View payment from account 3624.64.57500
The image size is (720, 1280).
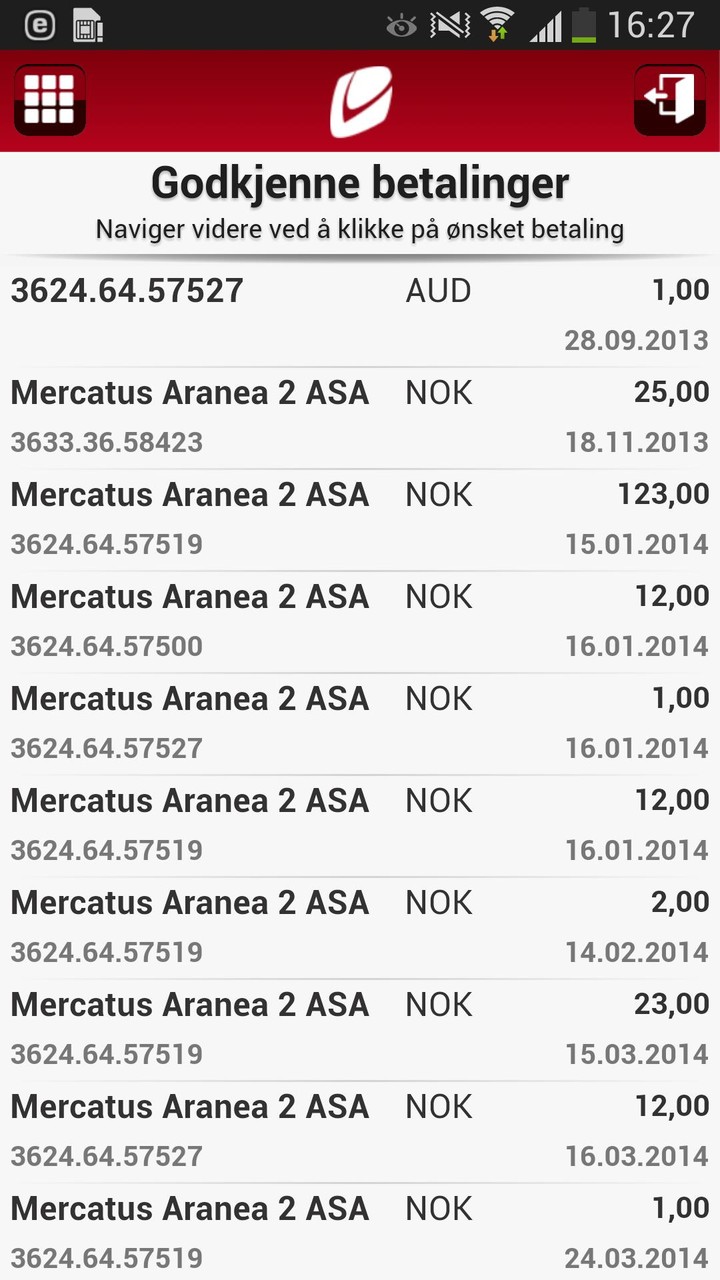tap(360, 621)
